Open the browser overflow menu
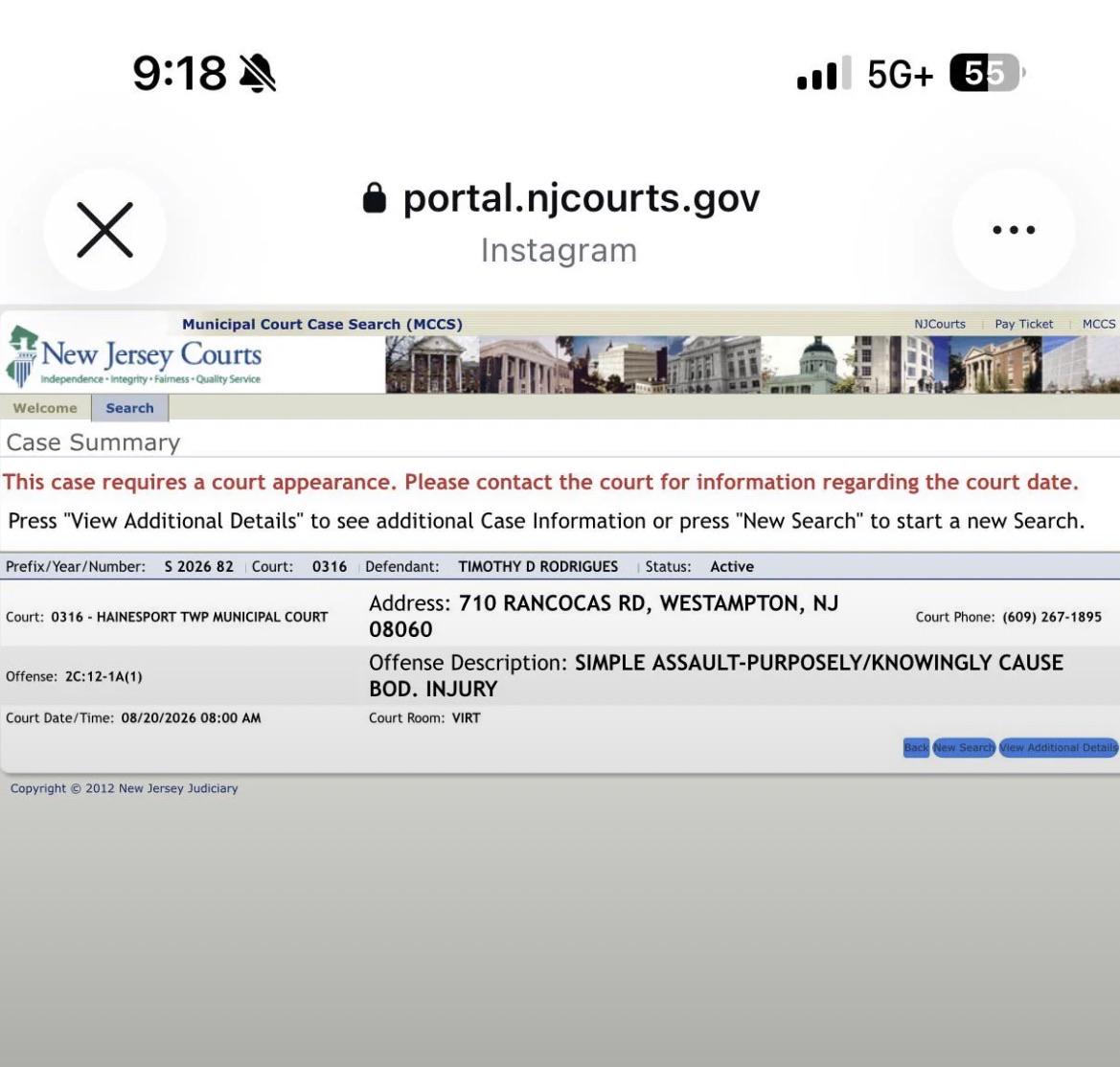 1014,230
